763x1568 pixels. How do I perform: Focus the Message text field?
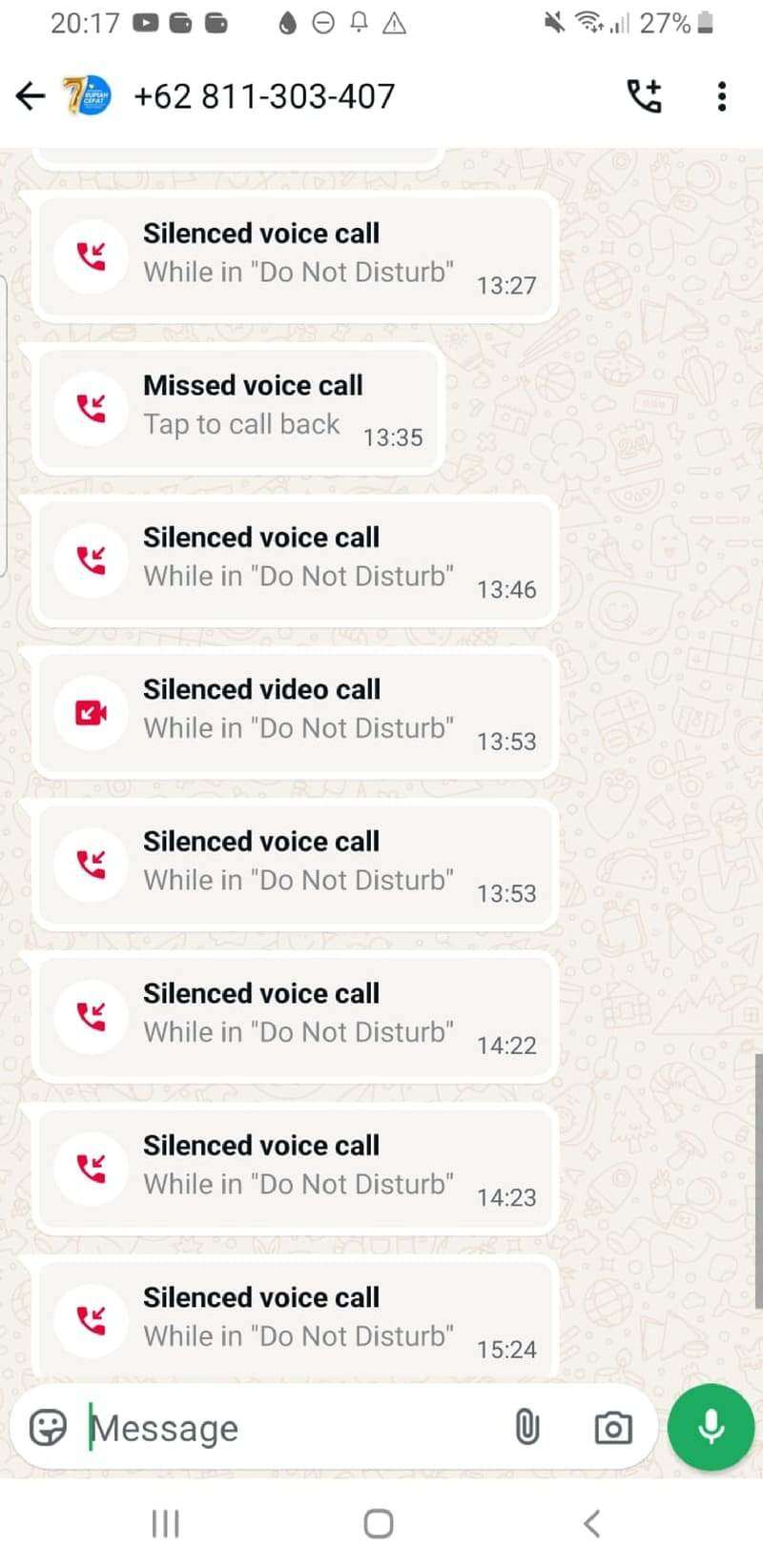pyautogui.click(x=286, y=1428)
